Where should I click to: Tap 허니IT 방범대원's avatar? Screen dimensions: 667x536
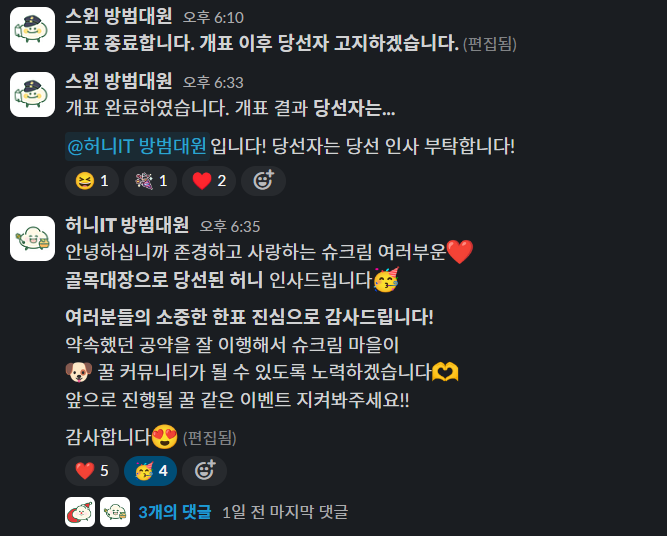coord(32,238)
